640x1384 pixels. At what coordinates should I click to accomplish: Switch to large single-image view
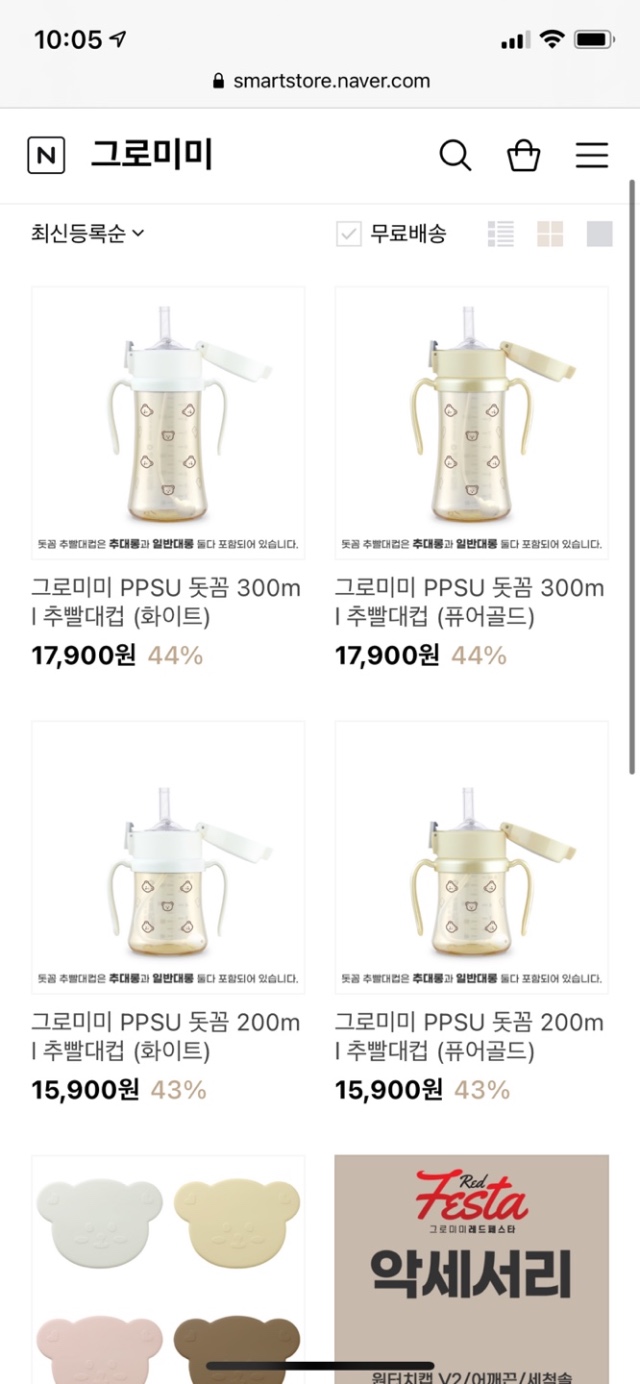599,234
